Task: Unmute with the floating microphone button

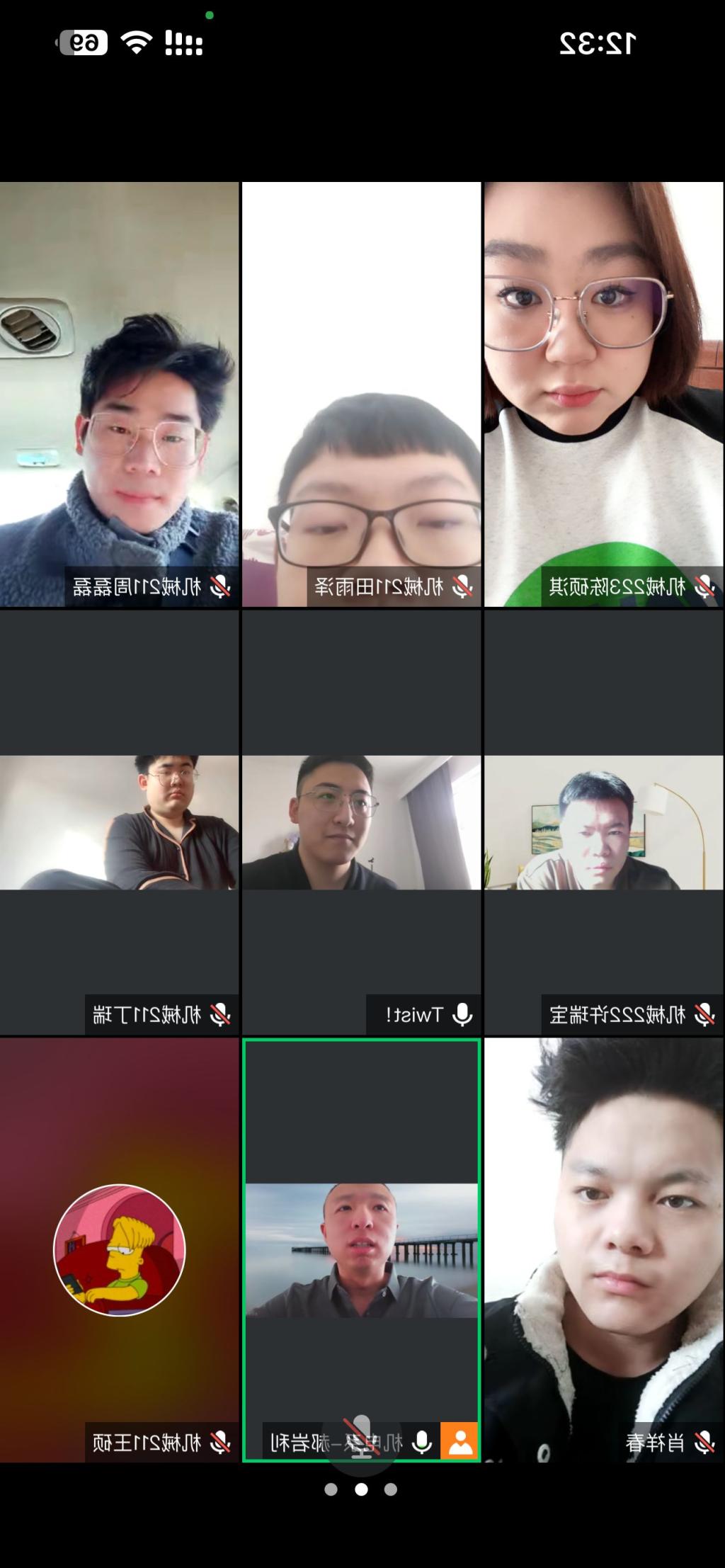Action: [x=362, y=1438]
